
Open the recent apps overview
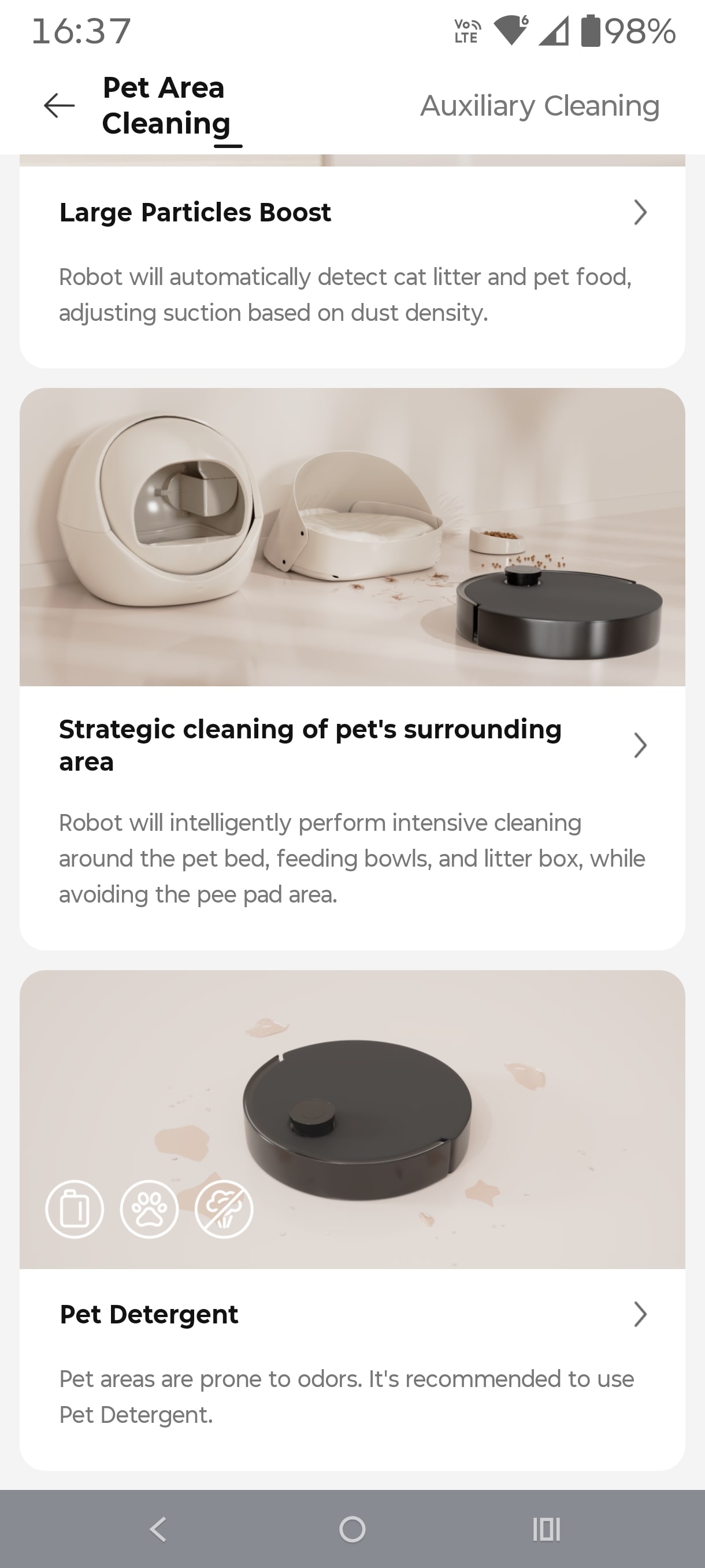[x=546, y=1529]
